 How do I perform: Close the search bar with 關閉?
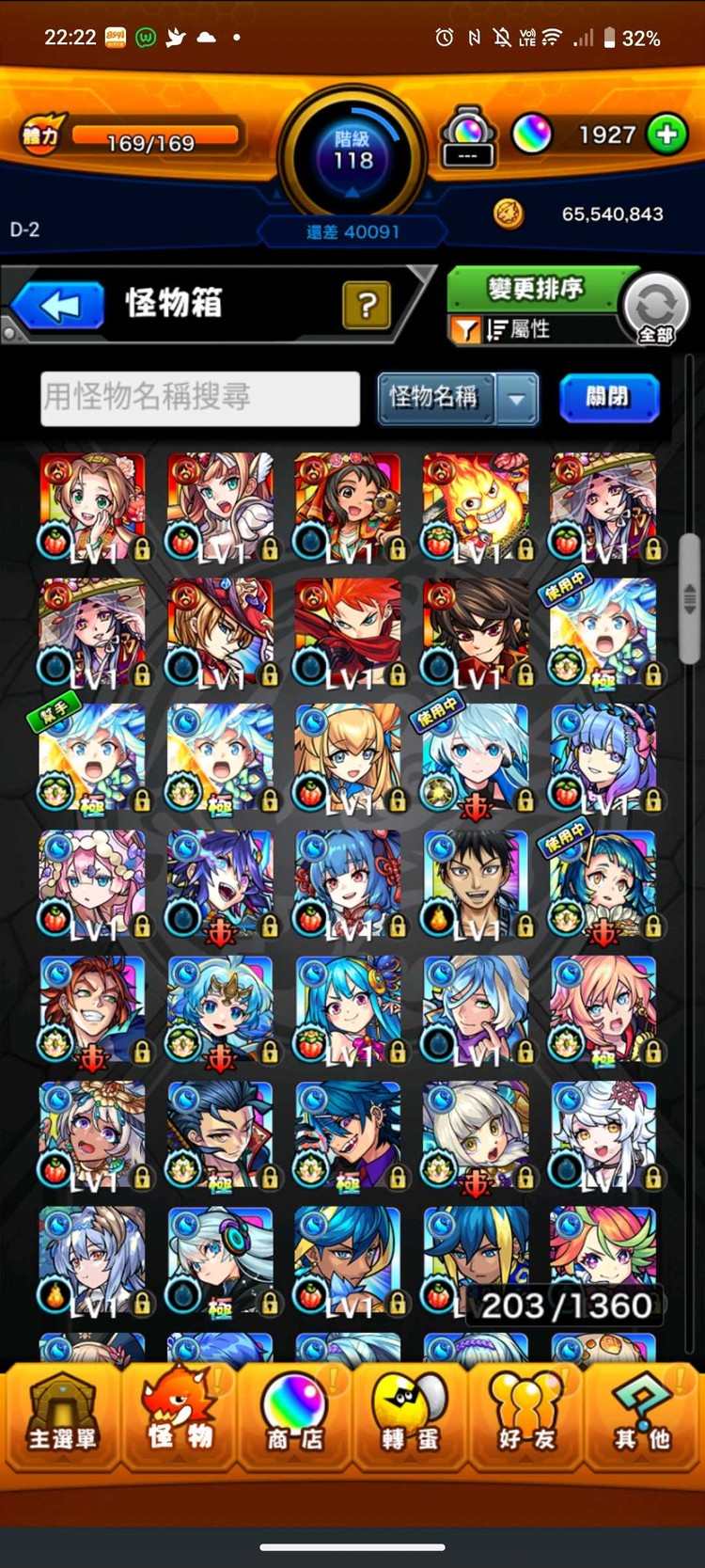[608, 397]
